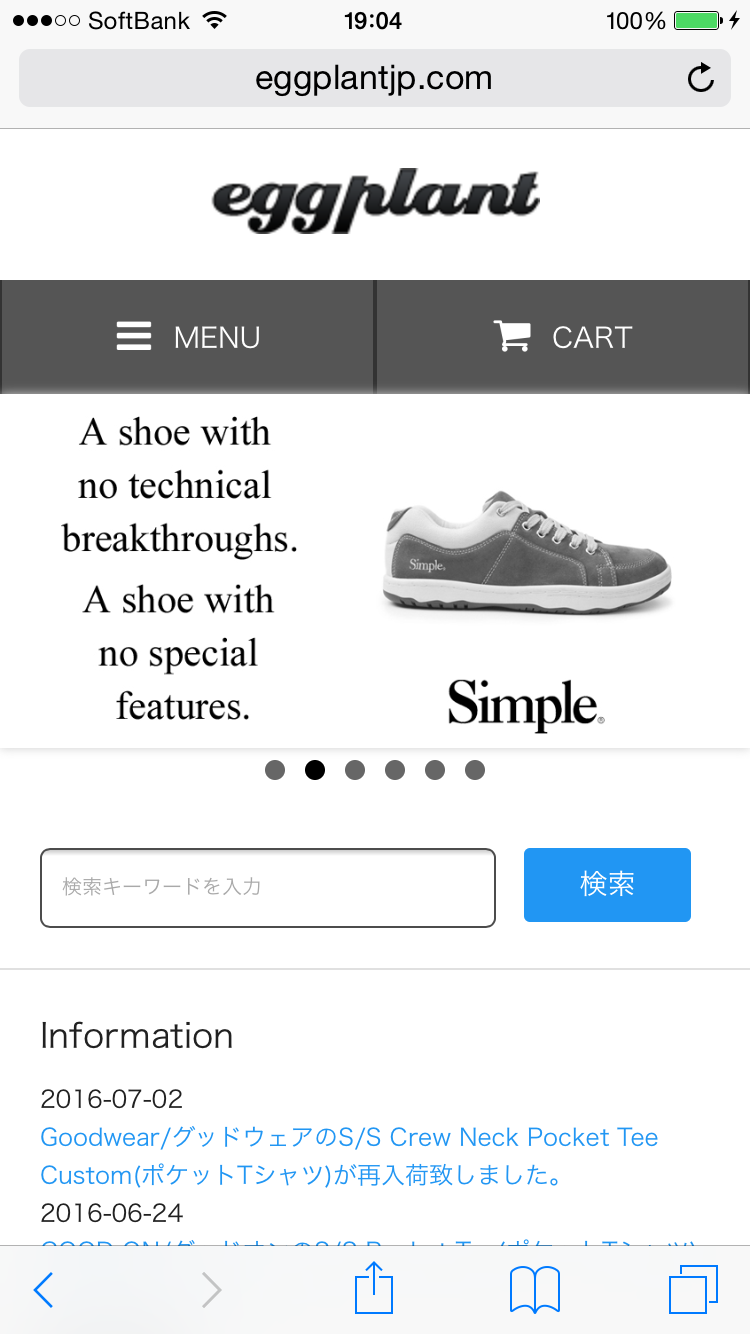Go back with Safari's back arrow
Screen dimensions: 750x1334
(x=43, y=1290)
